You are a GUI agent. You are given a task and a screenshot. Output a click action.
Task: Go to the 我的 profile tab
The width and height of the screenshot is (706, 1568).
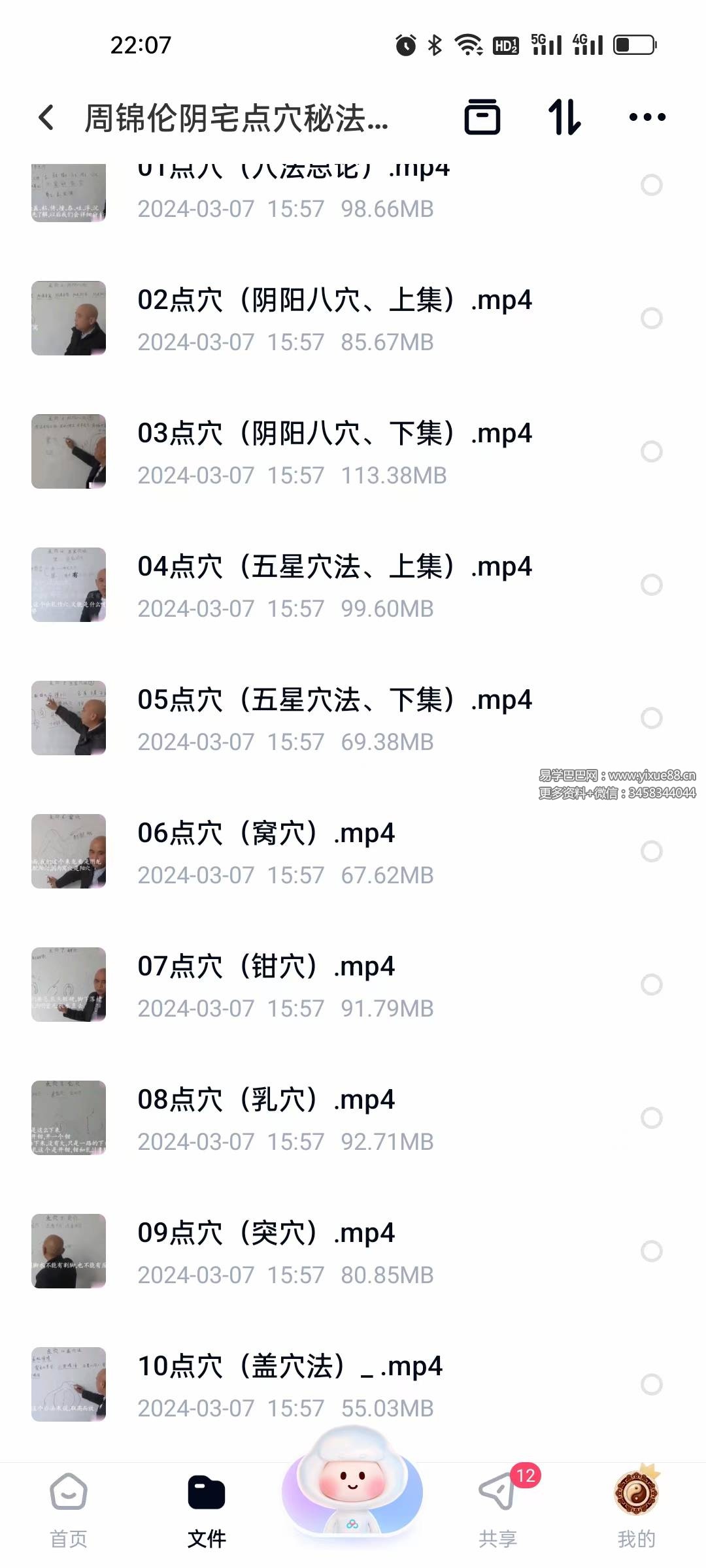636,1509
